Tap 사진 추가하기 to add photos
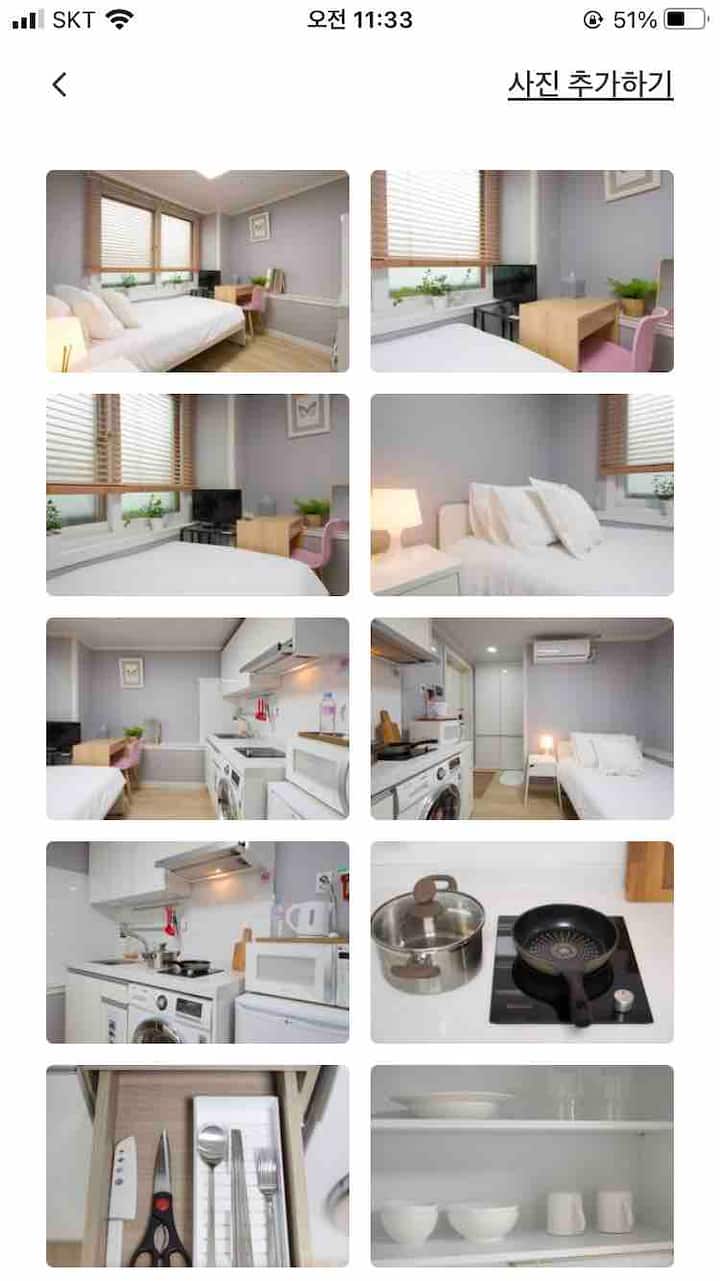This screenshot has width=720, height=1281. click(x=590, y=85)
